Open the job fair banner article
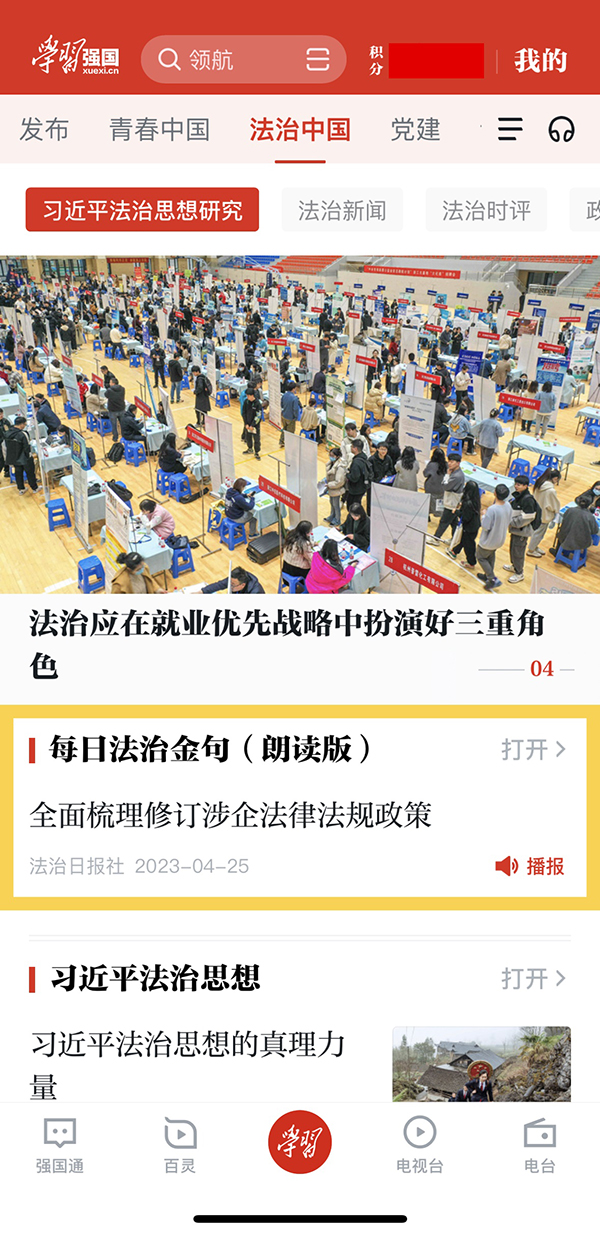 click(x=300, y=425)
